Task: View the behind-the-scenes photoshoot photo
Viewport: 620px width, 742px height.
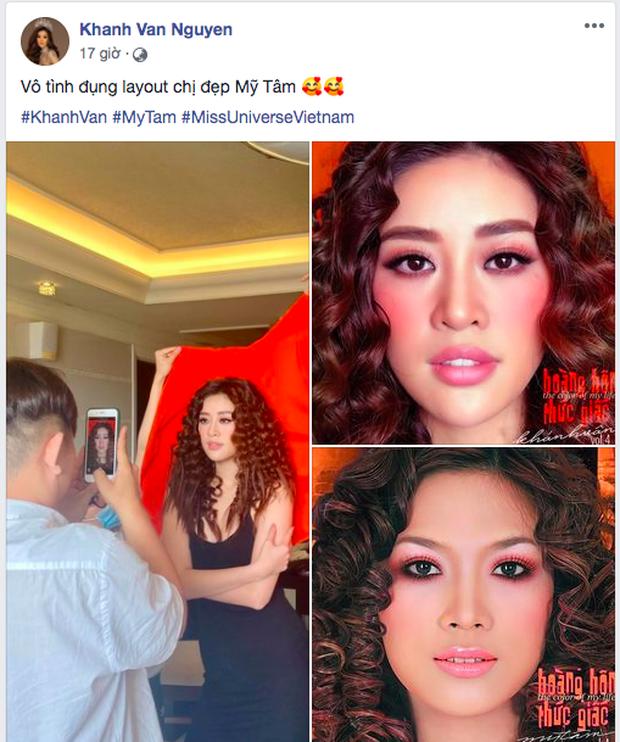Action: [x=158, y=440]
